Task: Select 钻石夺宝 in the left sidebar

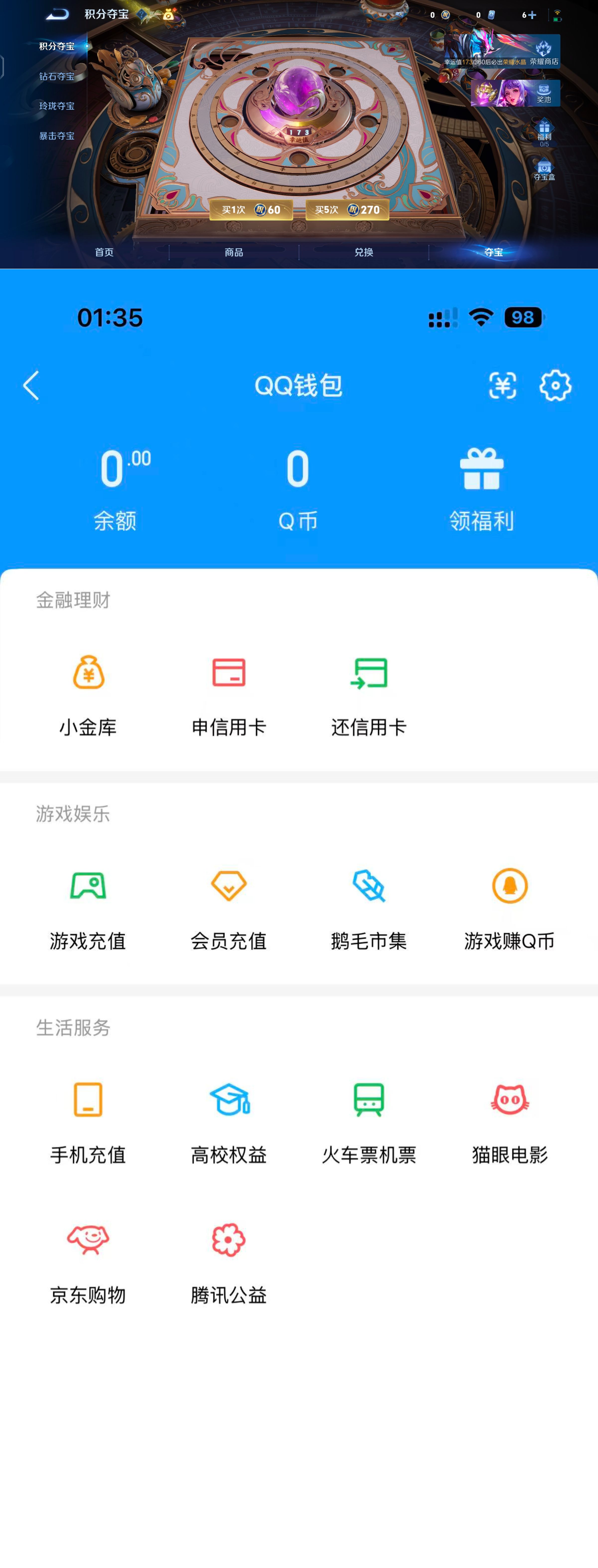Action: [58, 77]
